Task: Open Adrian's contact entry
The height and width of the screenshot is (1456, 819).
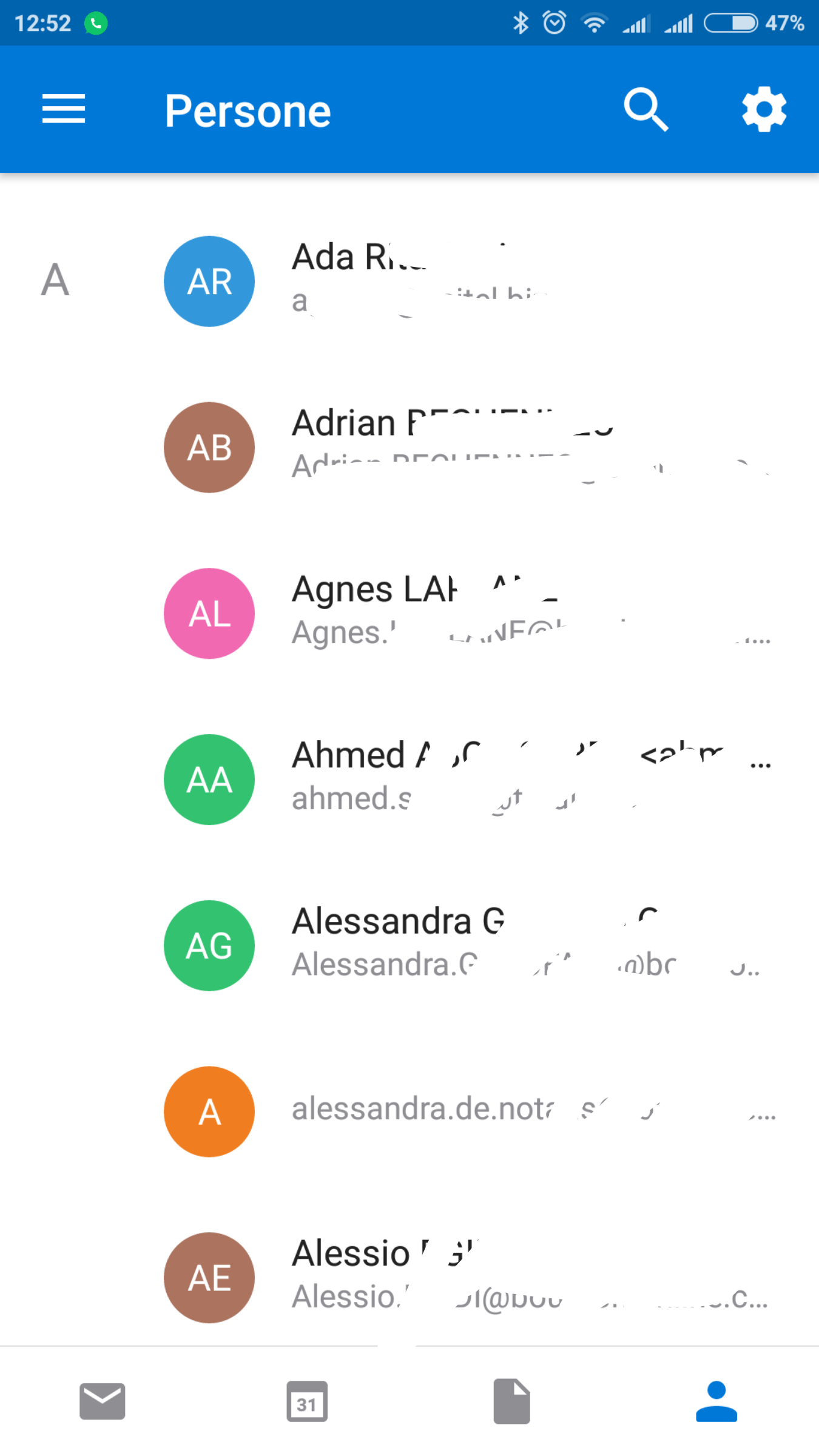Action: (x=409, y=447)
